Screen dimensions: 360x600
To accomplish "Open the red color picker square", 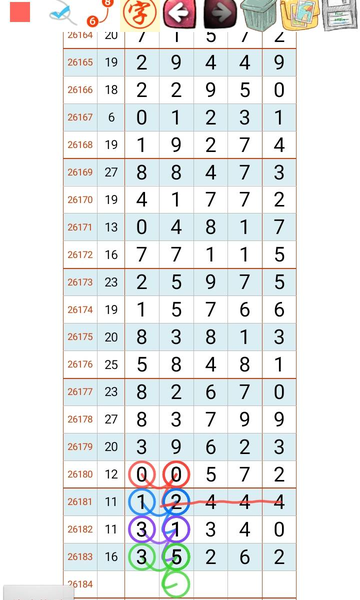I will pos(20,12).
